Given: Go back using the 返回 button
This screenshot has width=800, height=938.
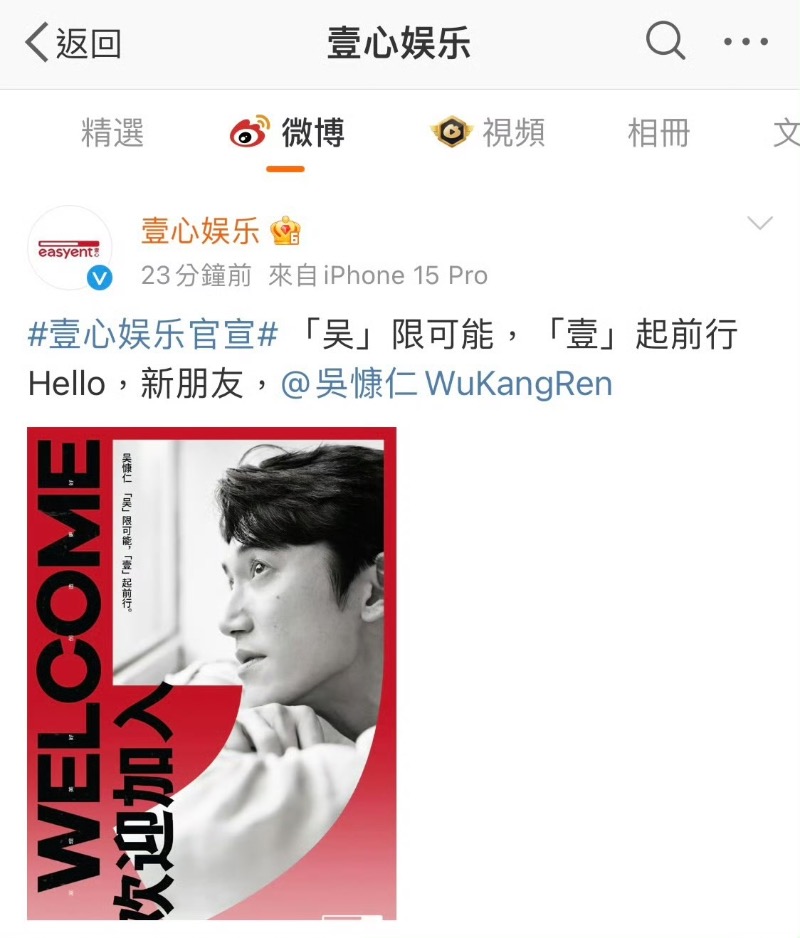Looking at the screenshot, I should 72,43.
